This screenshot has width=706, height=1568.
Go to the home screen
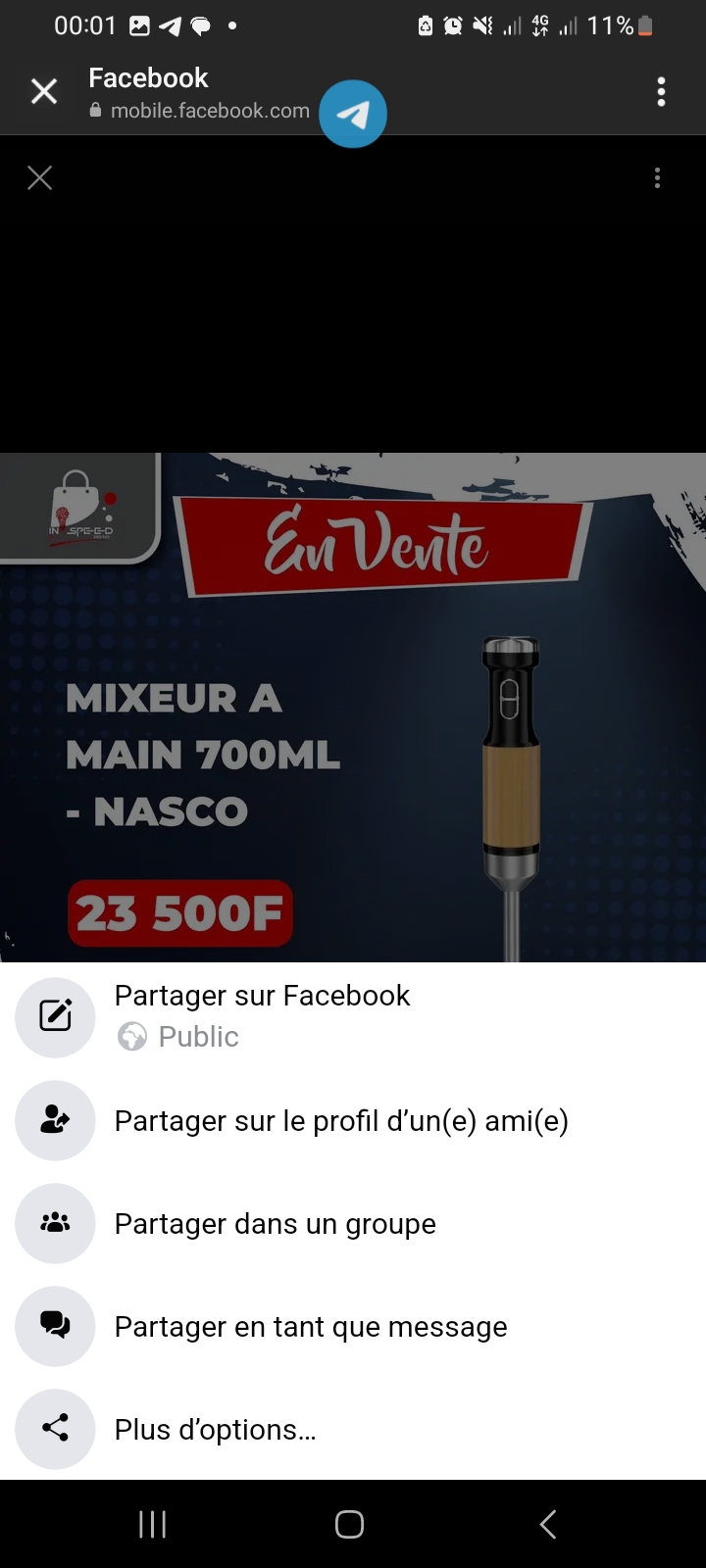coord(350,1524)
